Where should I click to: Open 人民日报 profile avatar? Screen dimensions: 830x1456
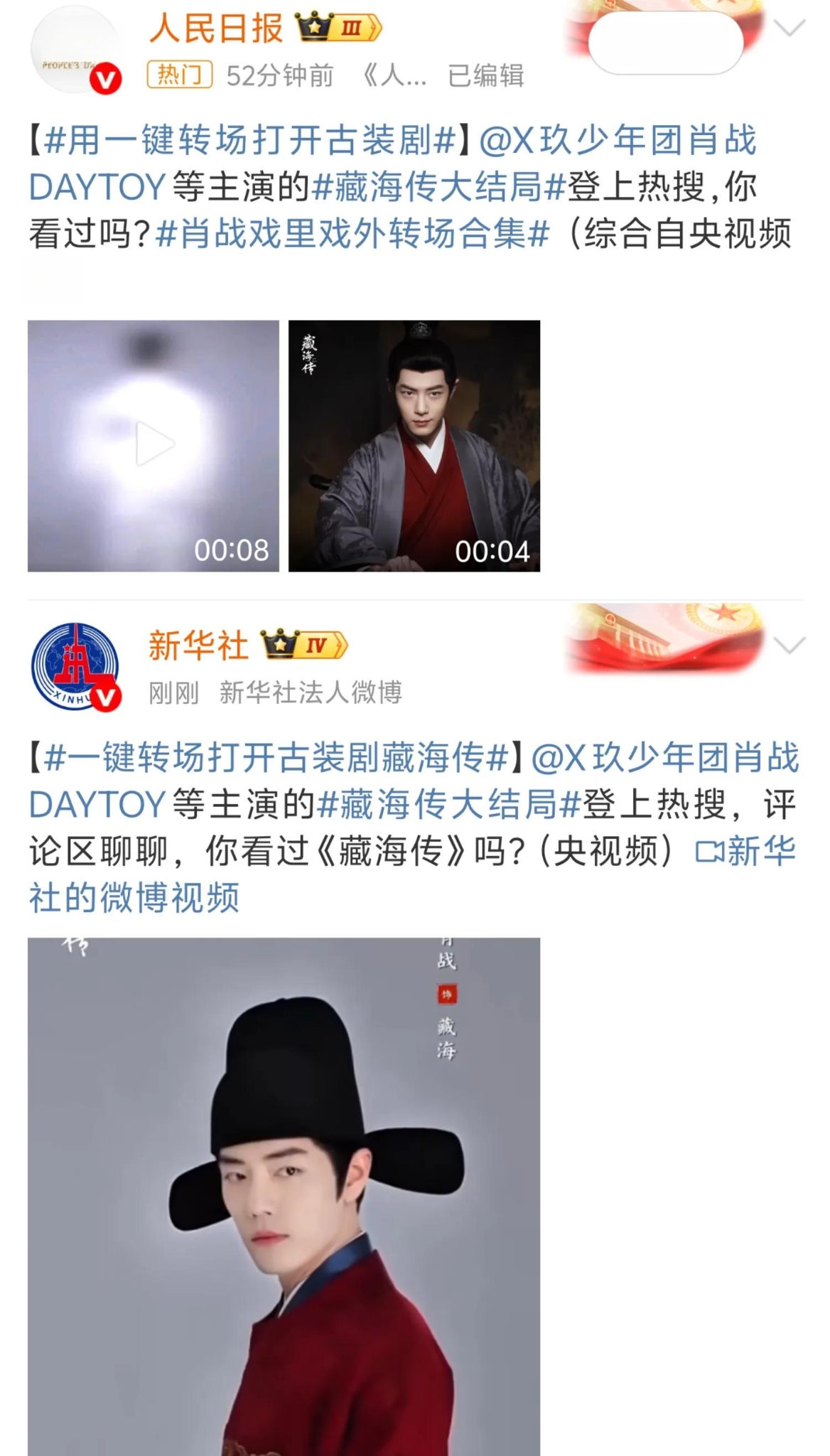(75, 51)
